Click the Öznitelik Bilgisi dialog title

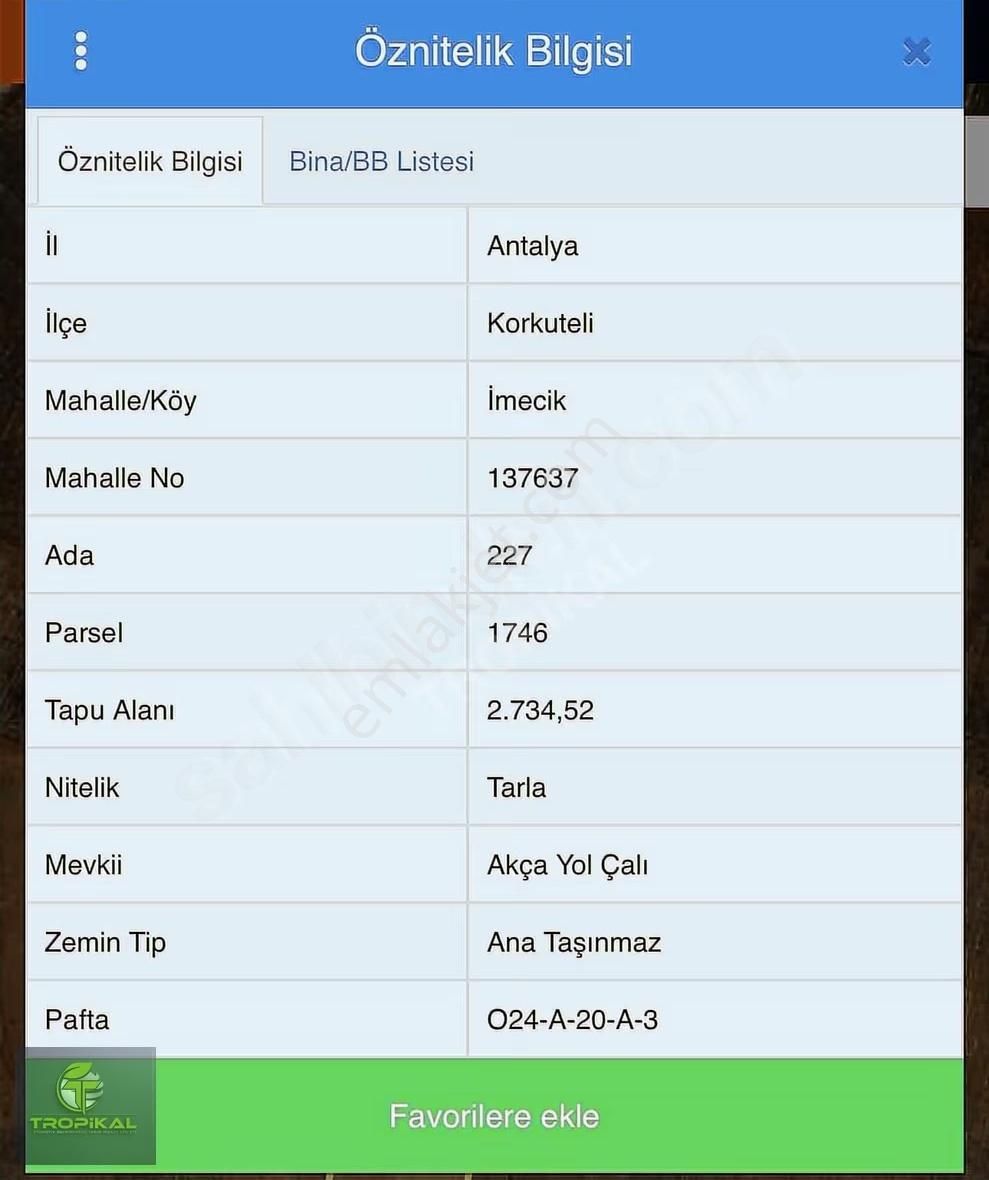click(x=494, y=51)
